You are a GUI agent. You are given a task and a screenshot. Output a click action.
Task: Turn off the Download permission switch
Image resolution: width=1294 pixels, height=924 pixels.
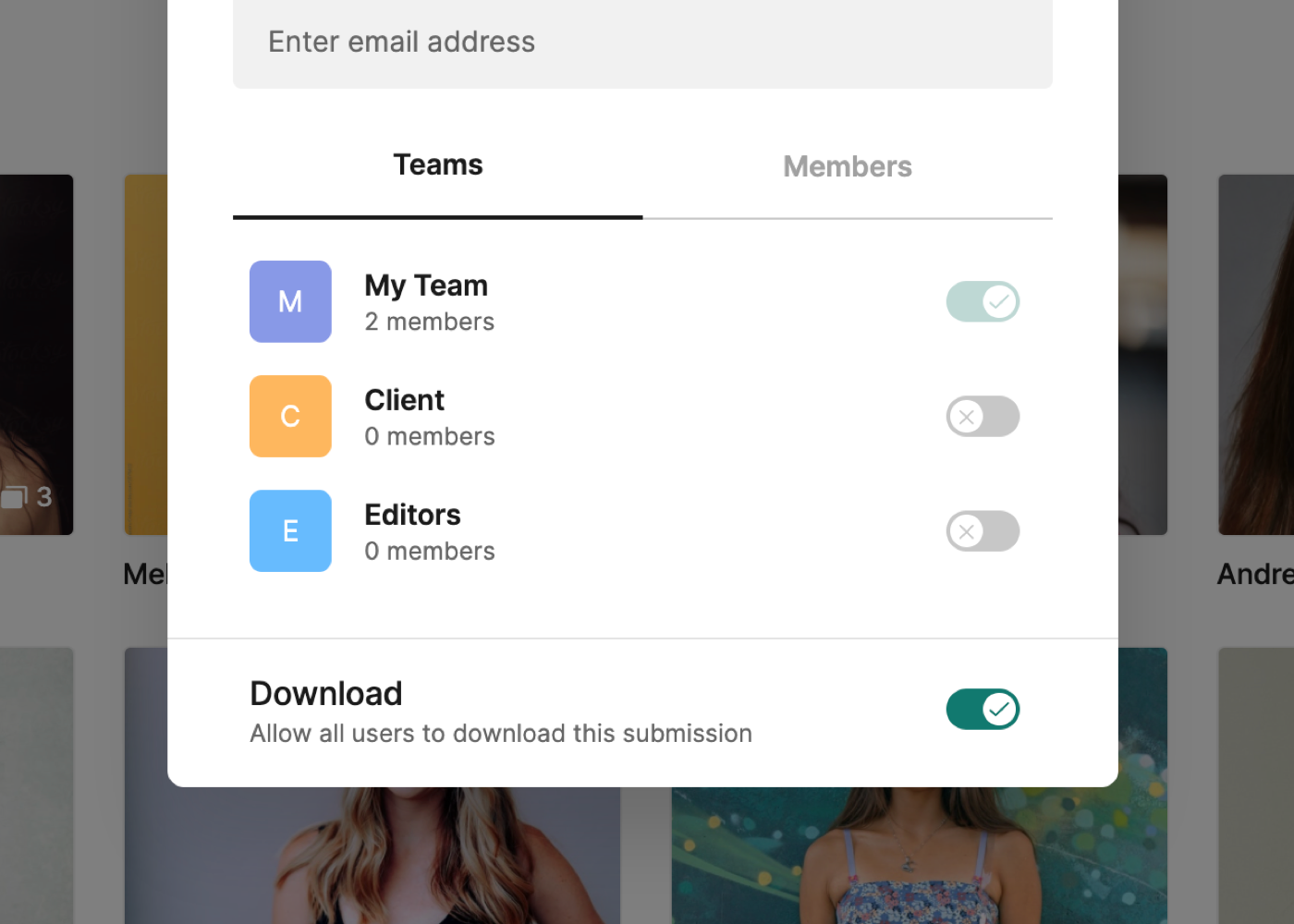click(982, 710)
